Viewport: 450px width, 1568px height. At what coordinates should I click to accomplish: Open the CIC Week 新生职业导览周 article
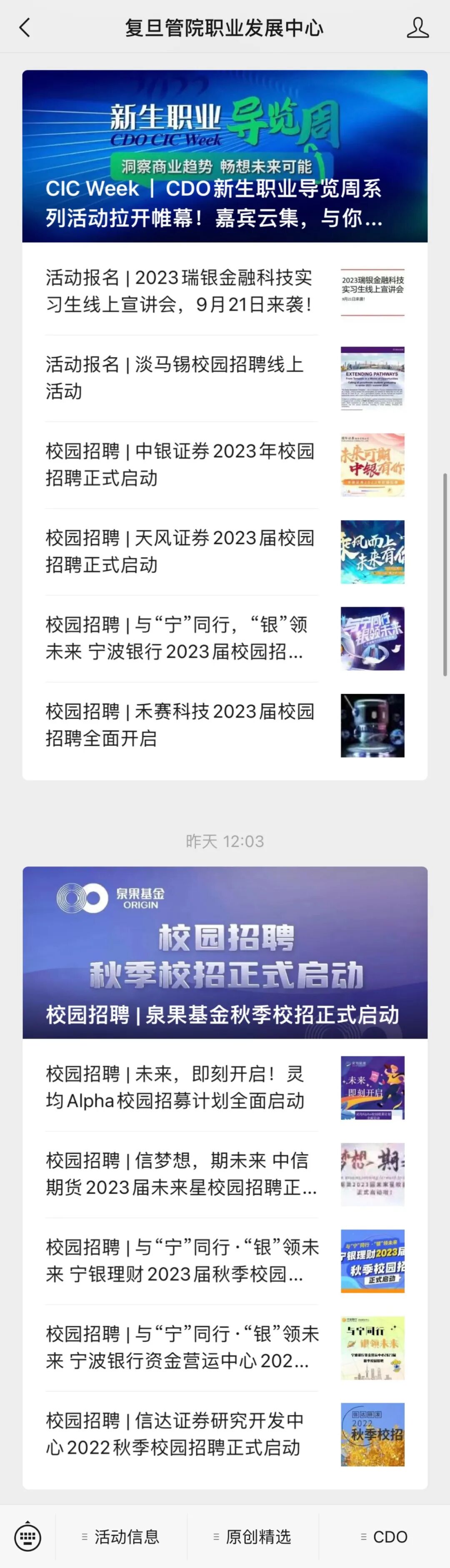point(225,157)
